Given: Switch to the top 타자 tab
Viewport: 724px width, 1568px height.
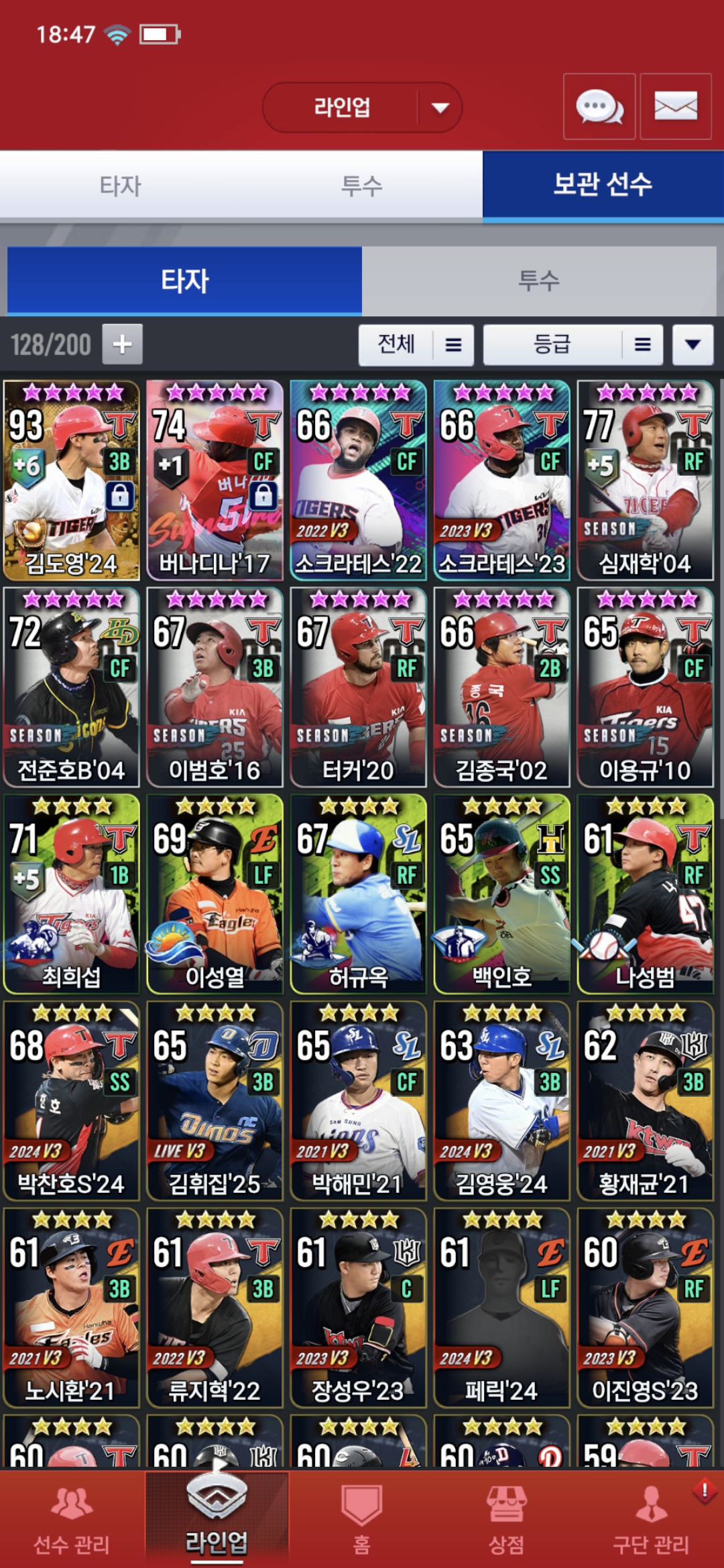Looking at the screenshot, I should (121, 185).
